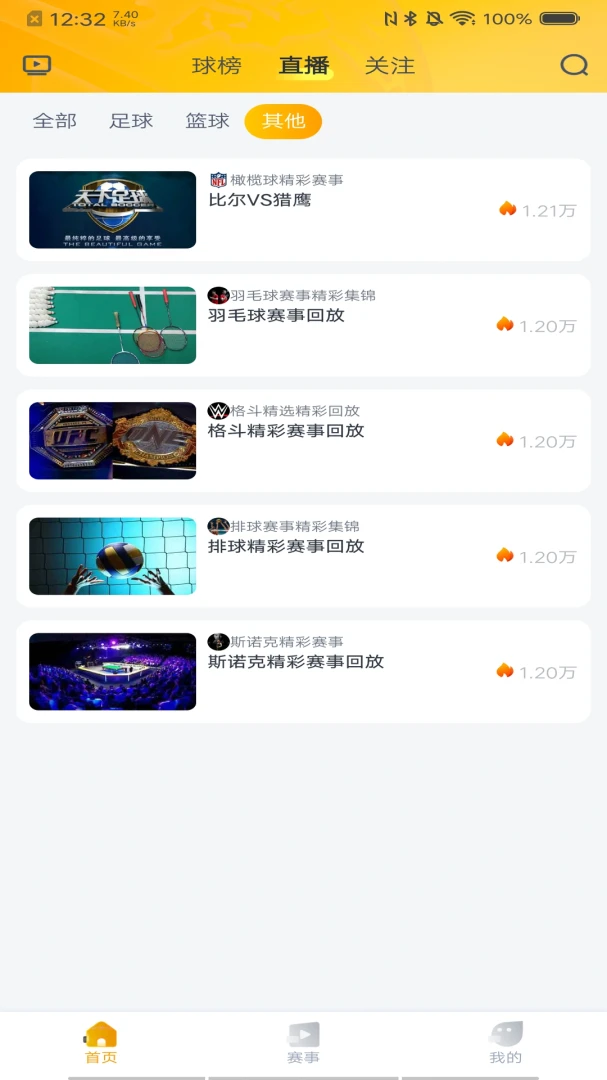Open 羽毛球赛事回放 stream card
The image size is (607, 1080).
(x=303, y=325)
